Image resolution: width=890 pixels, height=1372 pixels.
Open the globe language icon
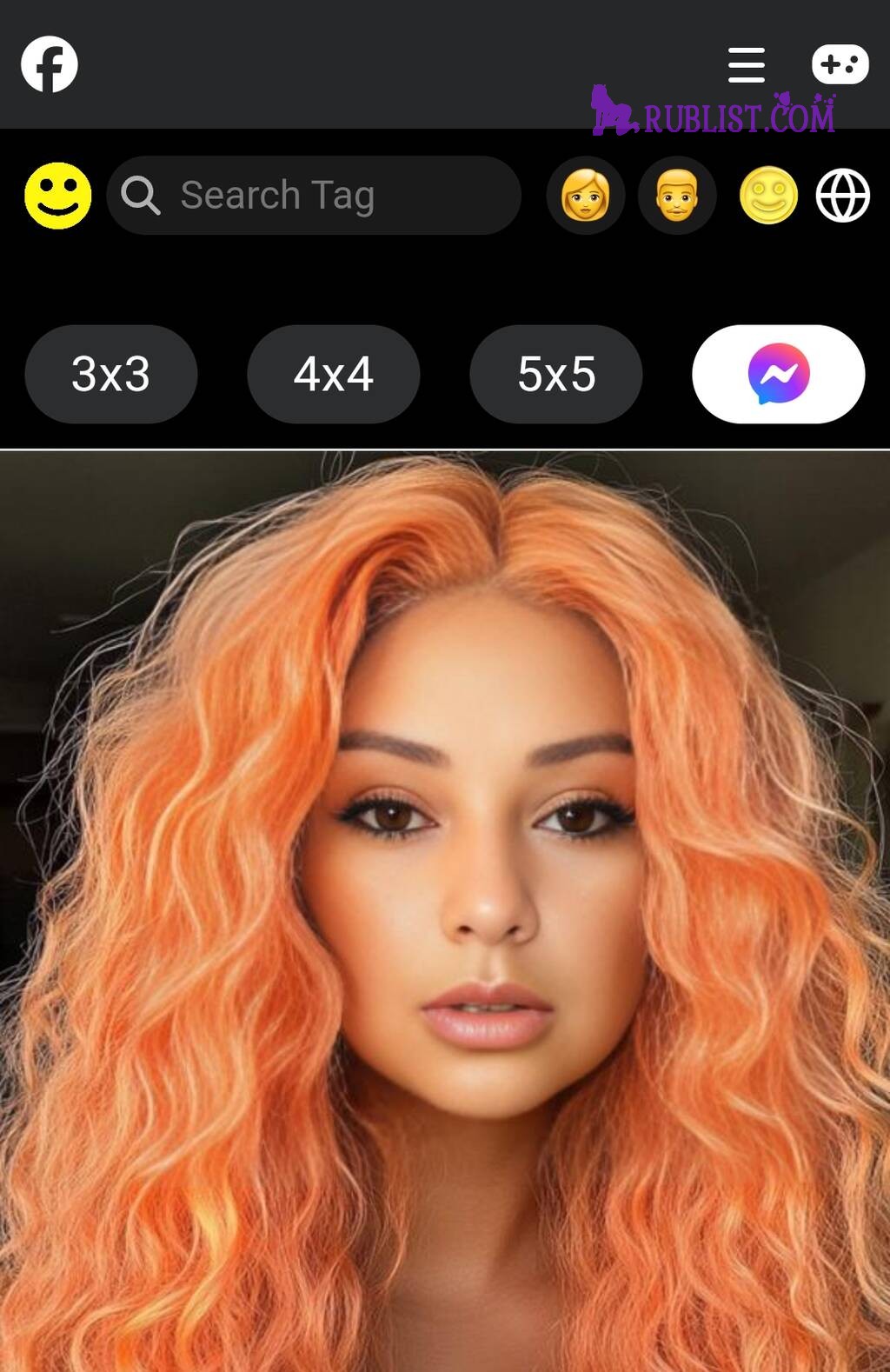click(842, 196)
